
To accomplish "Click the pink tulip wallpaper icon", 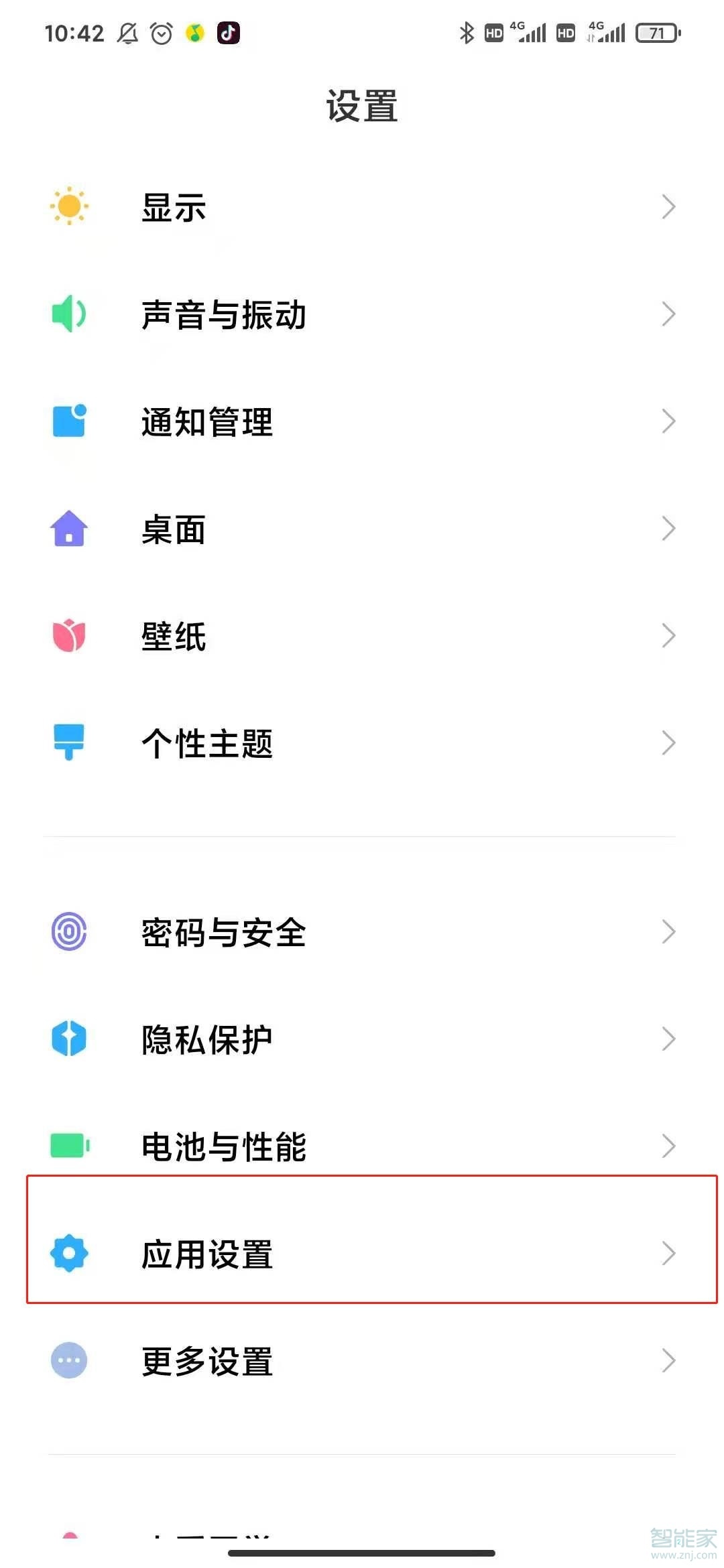I will [x=69, y=635].
